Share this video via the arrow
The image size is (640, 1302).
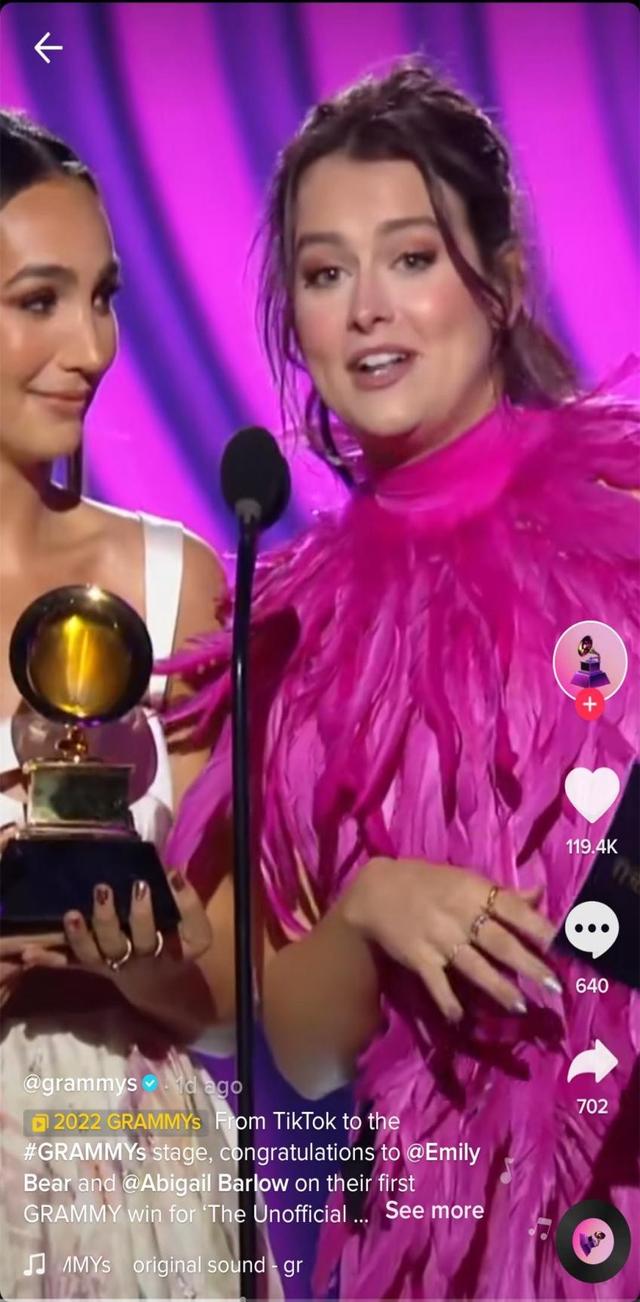click(592, 1061)
